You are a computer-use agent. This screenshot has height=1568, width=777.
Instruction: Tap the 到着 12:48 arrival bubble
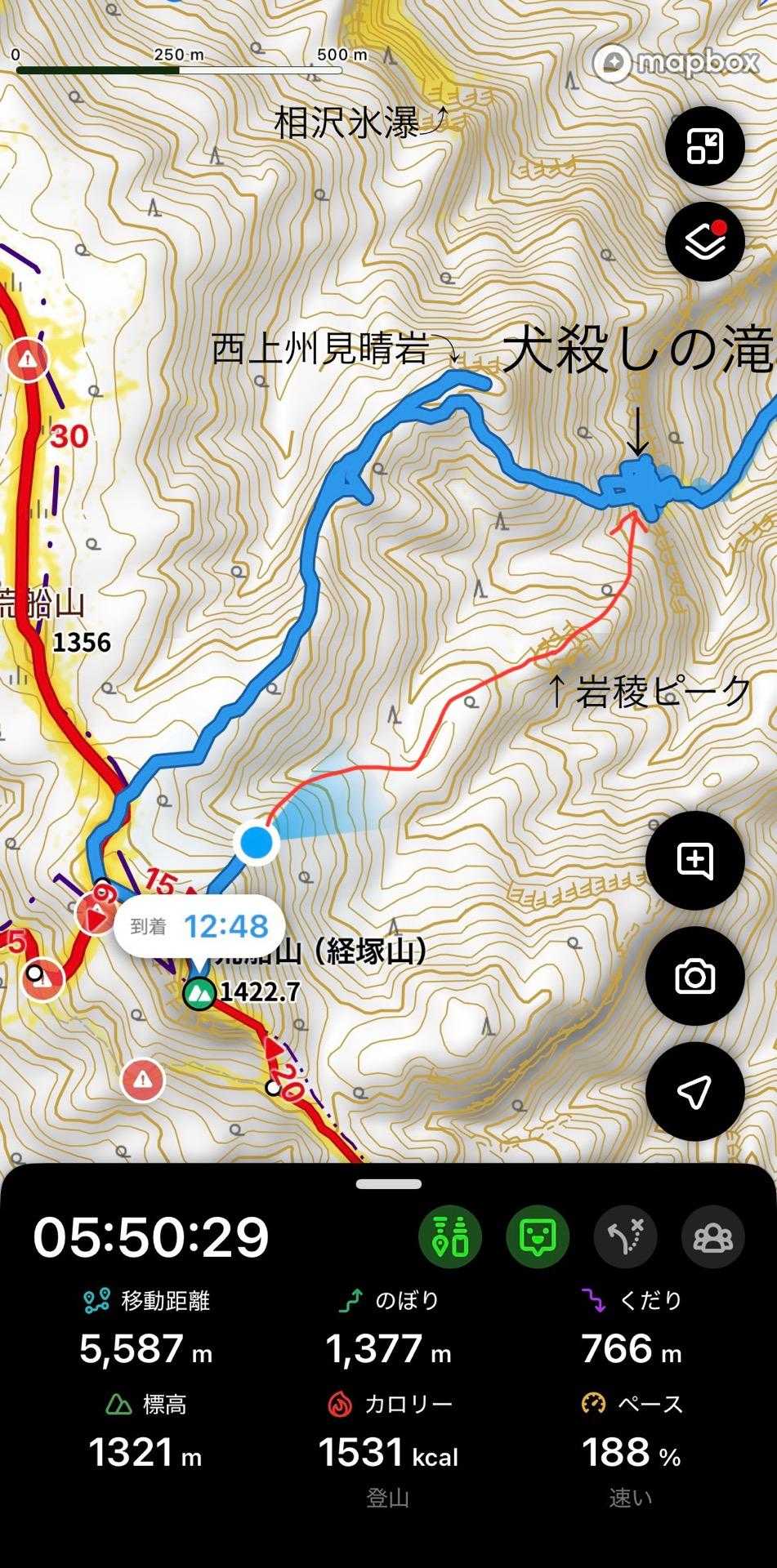(x=199, y=926)
